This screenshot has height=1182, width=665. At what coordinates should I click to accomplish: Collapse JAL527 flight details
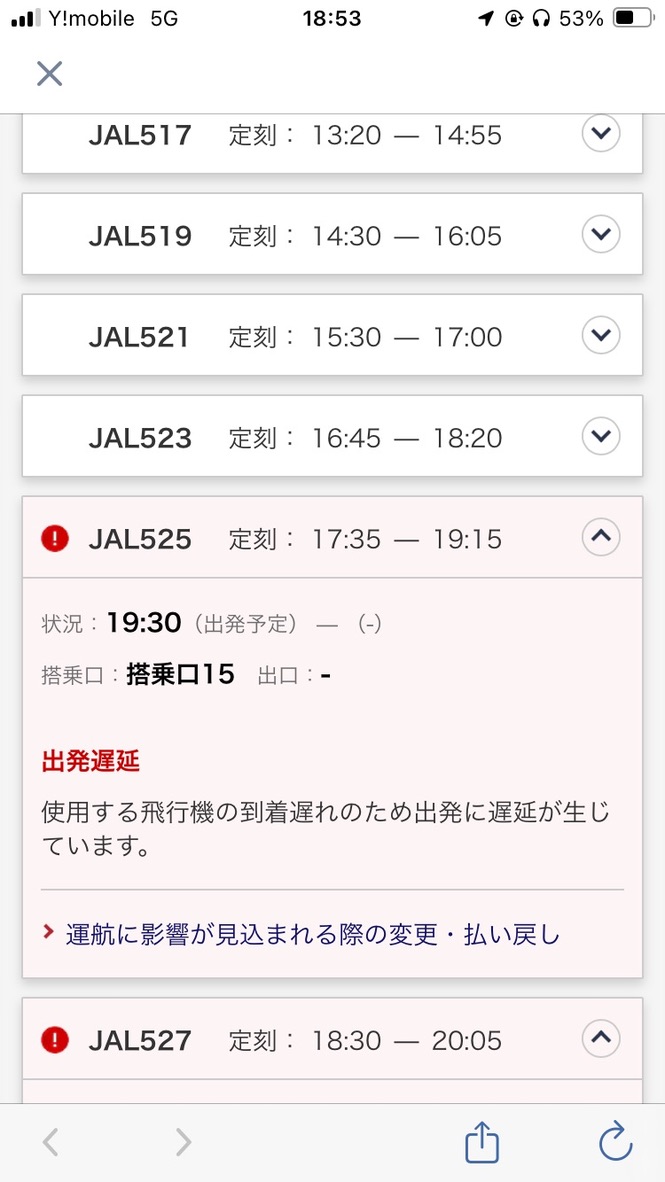pos(600,1039)
